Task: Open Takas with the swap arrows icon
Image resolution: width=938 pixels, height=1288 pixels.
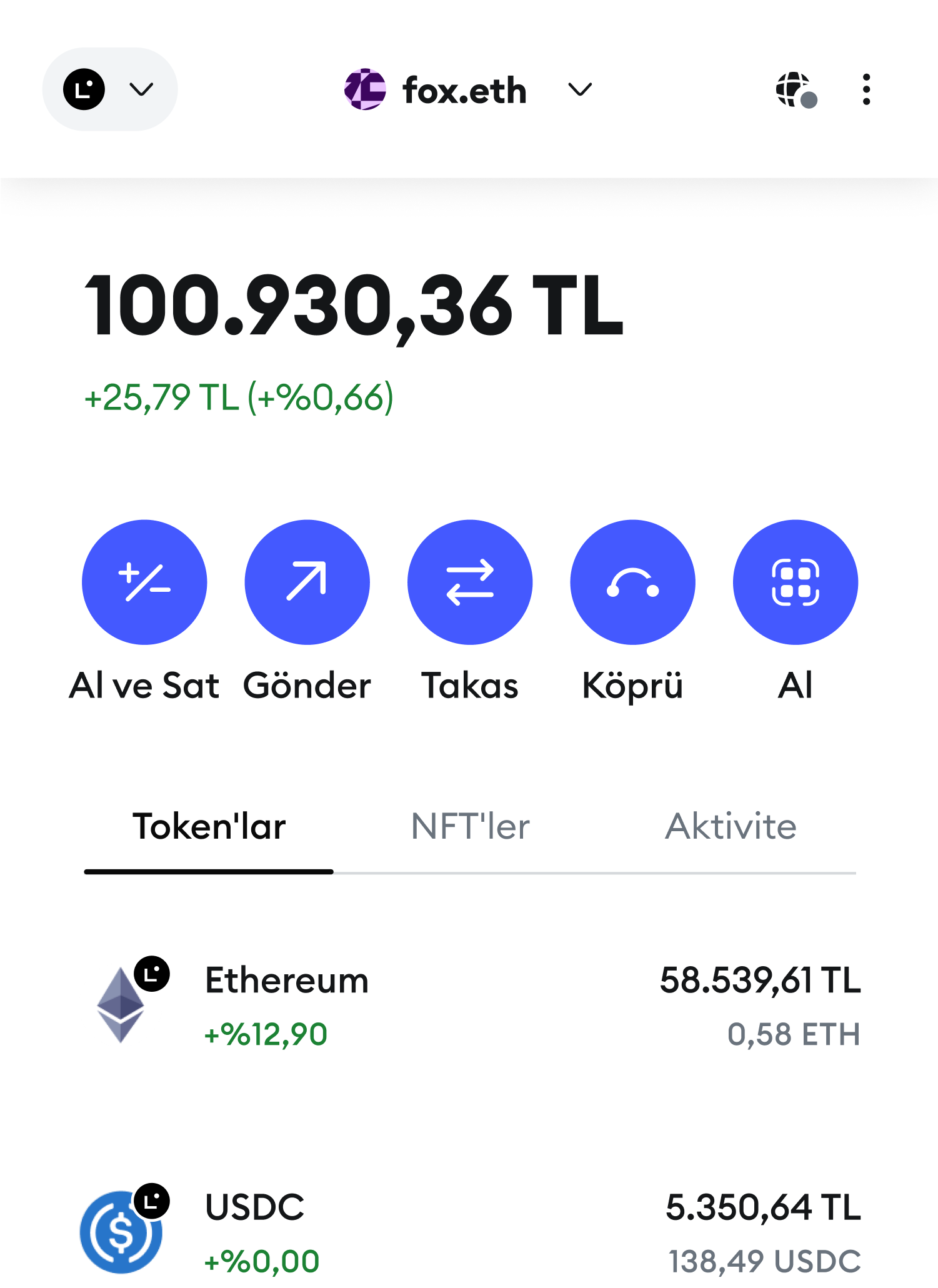Action: tap(470, 582)
